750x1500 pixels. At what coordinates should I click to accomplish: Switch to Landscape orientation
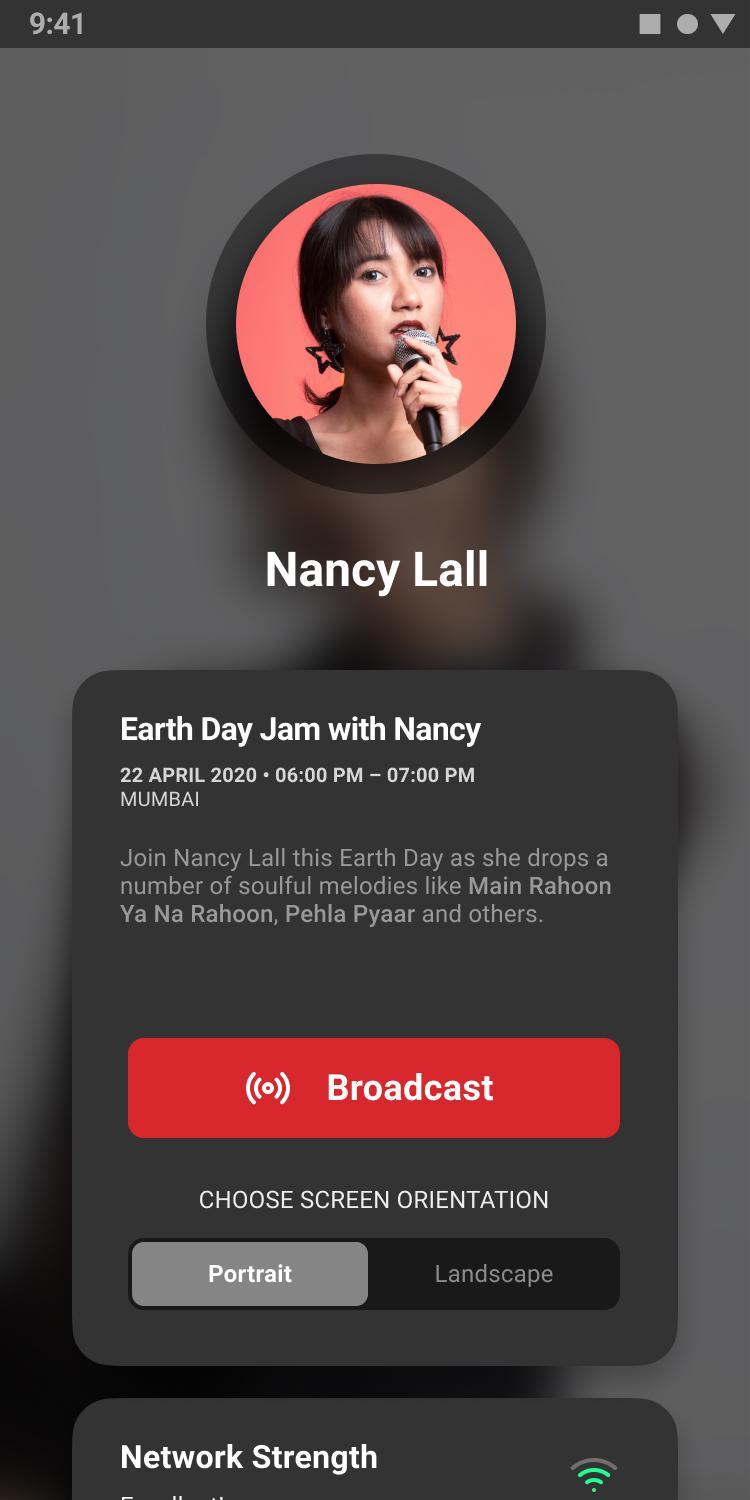494,1274
